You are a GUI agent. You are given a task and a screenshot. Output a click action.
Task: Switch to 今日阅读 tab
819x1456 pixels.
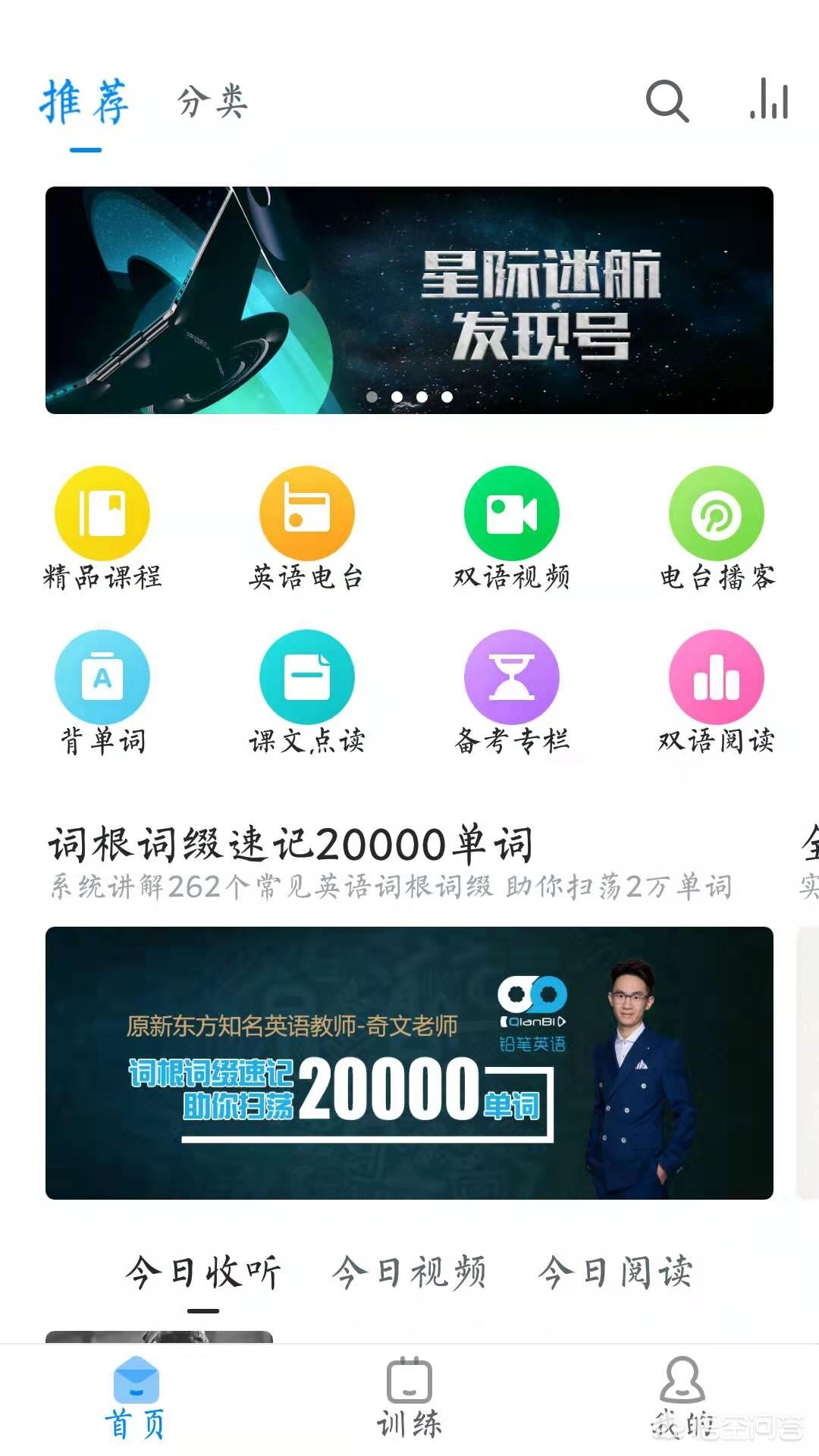pos(615,1272)
